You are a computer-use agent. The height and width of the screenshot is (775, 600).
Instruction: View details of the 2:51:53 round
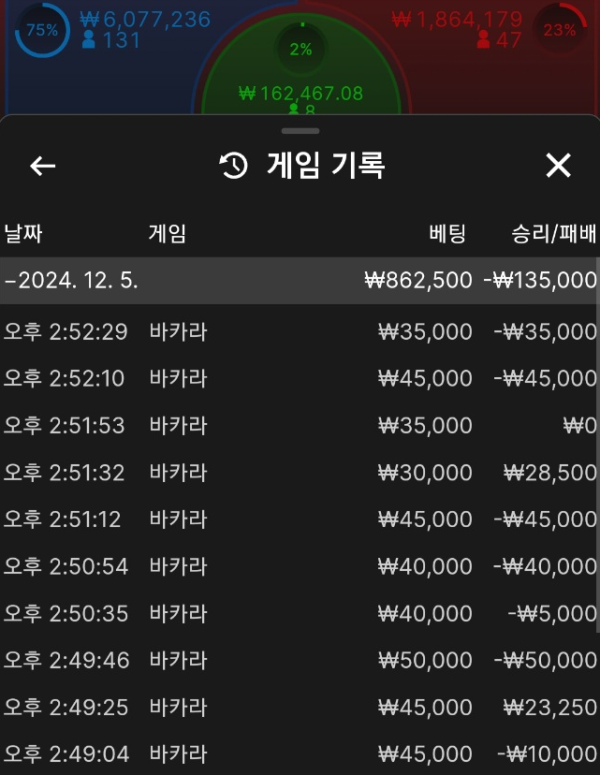coord(298,426)
